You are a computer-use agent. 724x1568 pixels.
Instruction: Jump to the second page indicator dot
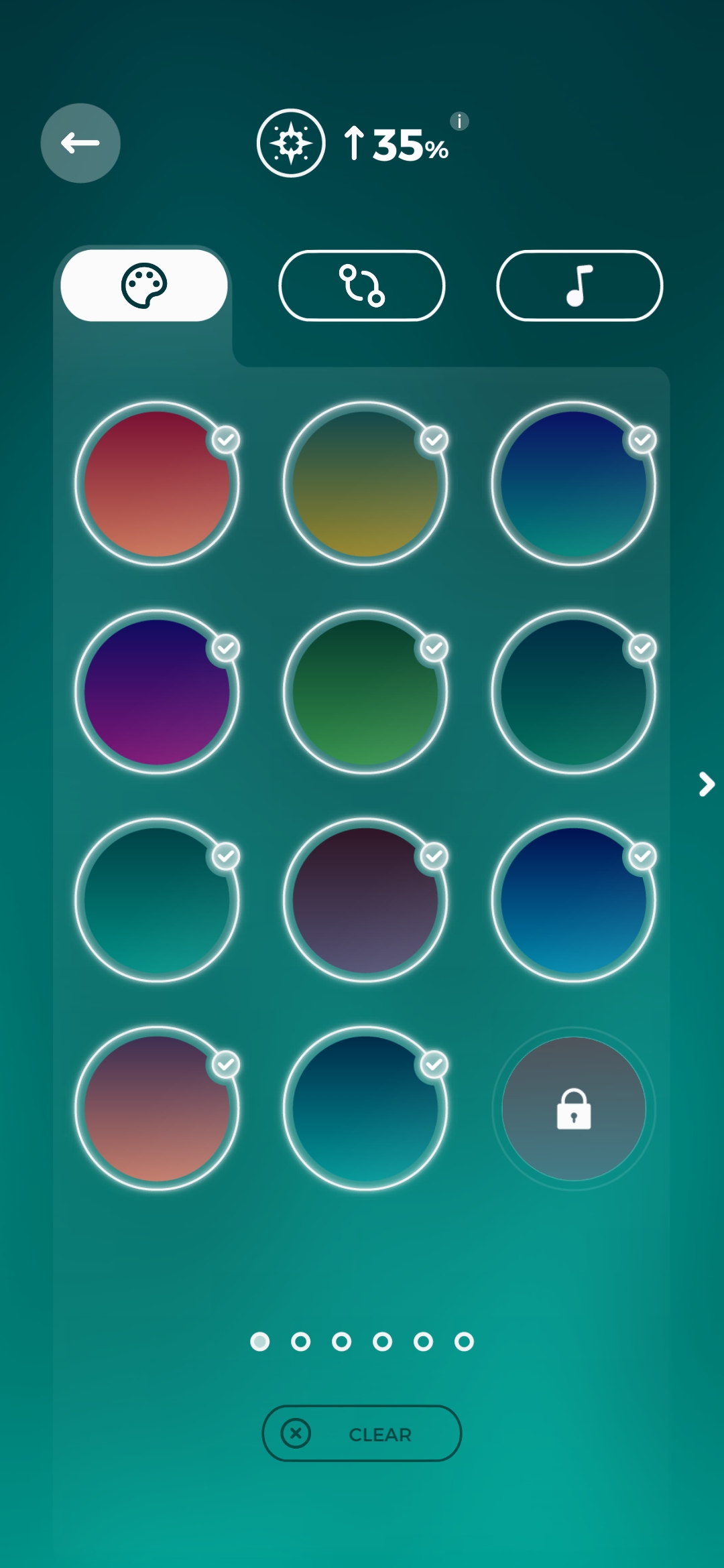pos(301,1342)
